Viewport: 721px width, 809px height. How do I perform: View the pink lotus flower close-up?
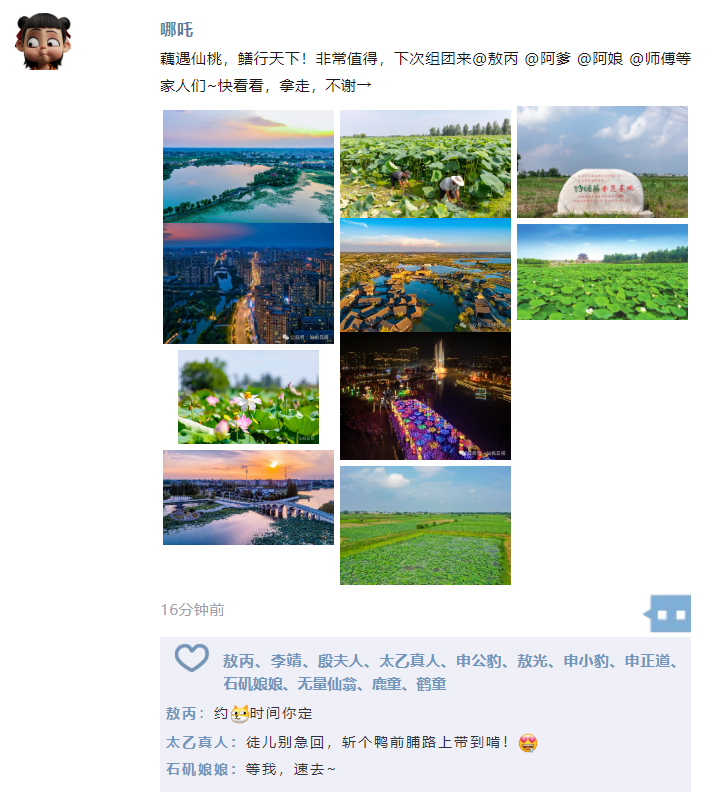(x=248, y=396)
